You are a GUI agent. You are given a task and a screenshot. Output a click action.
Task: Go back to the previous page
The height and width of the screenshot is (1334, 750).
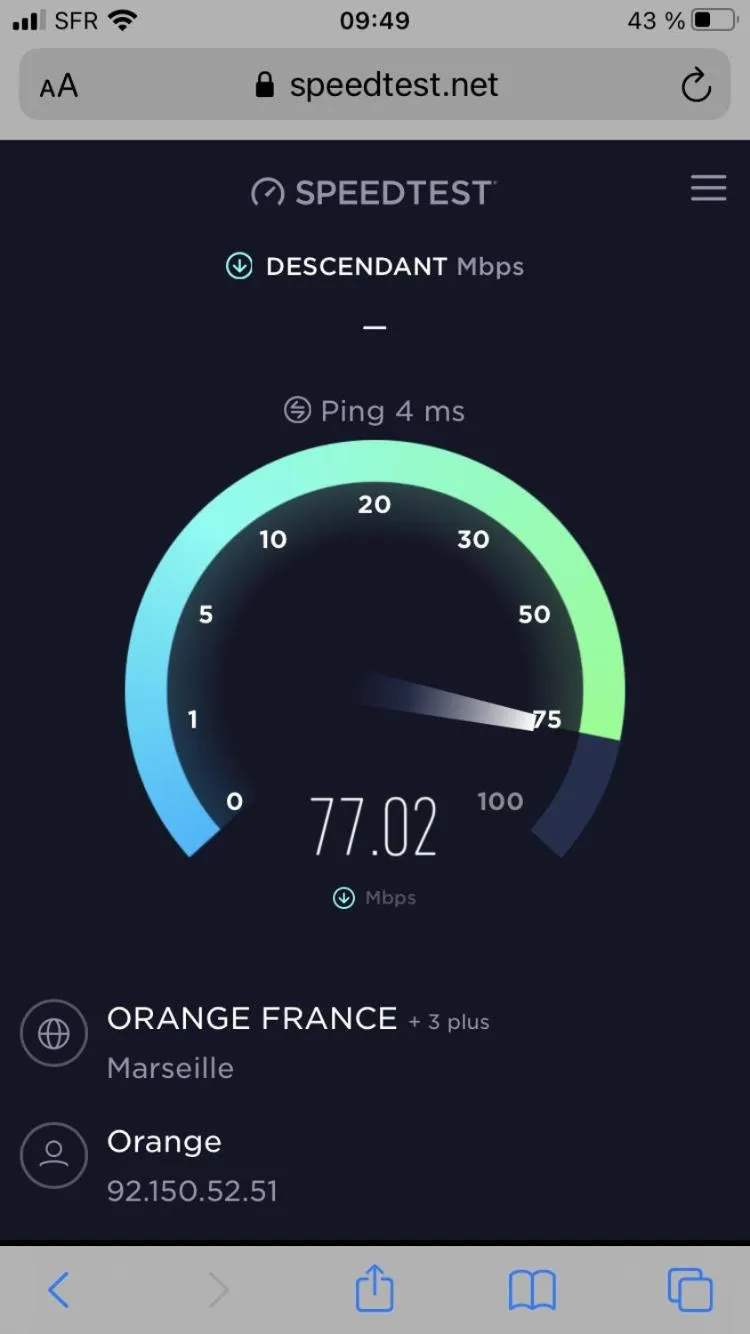tap(59, 1290)
